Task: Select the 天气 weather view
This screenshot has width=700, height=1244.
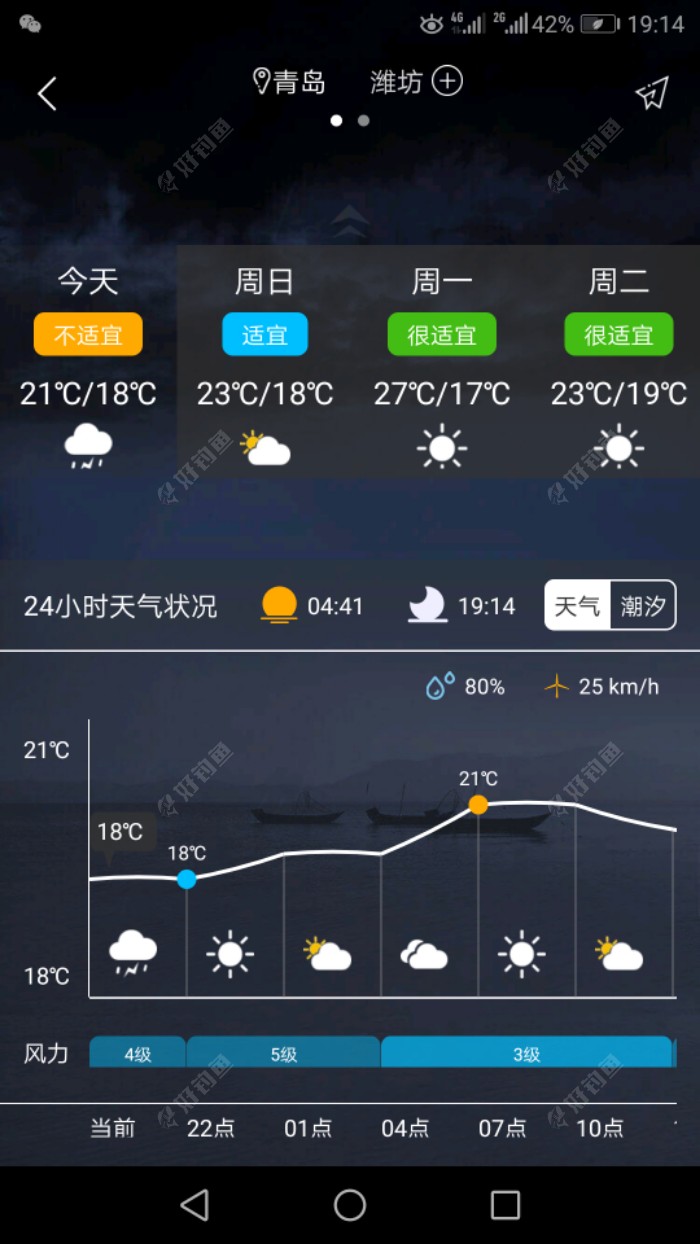Action: pyautogui.click(x=577, y=606)
